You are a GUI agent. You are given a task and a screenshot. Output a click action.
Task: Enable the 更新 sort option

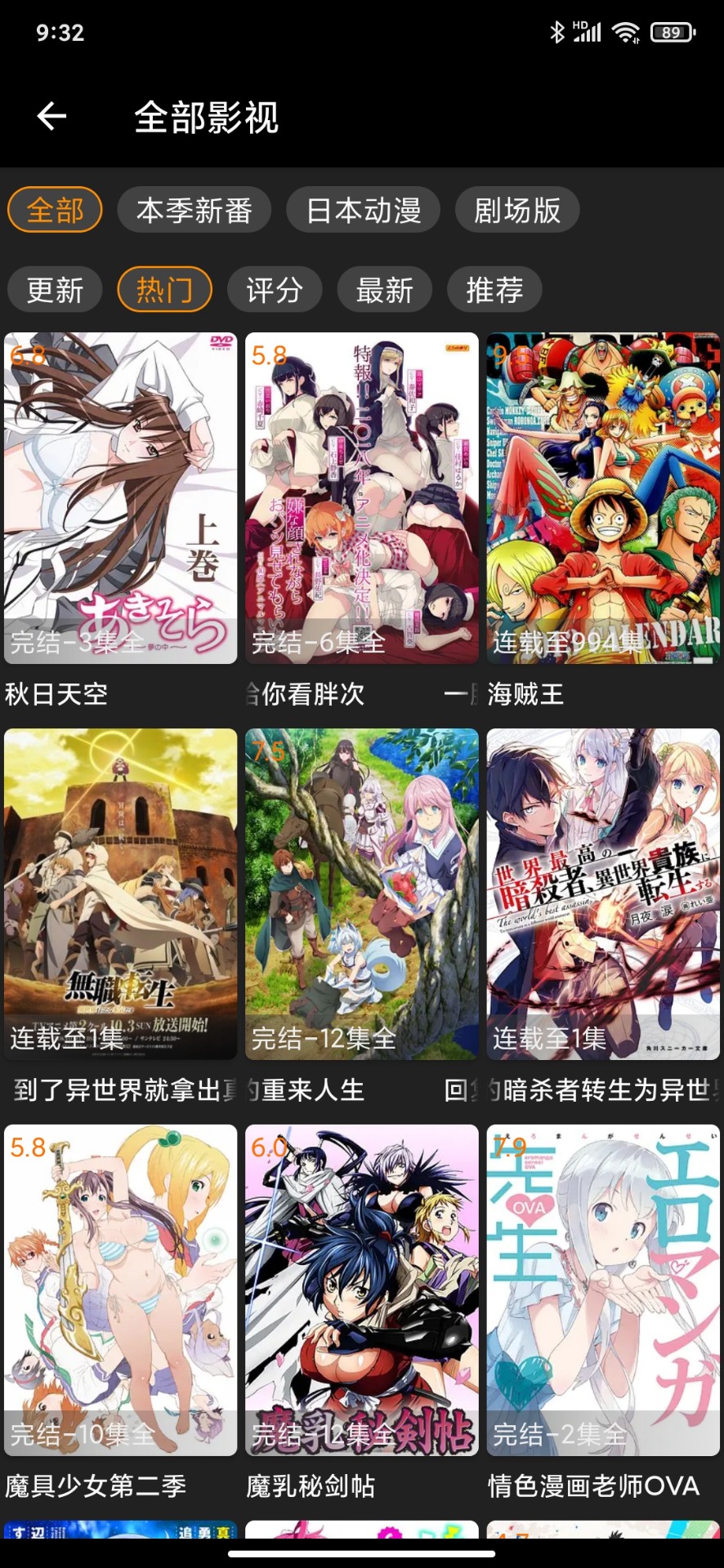(54, 289)
